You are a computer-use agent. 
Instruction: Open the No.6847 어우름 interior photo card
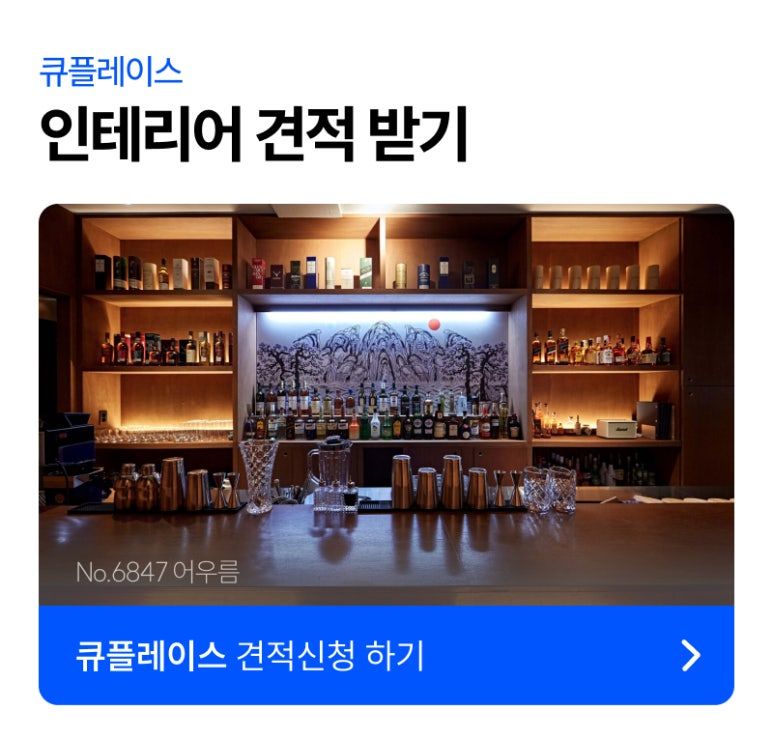[x=386, y=405]
